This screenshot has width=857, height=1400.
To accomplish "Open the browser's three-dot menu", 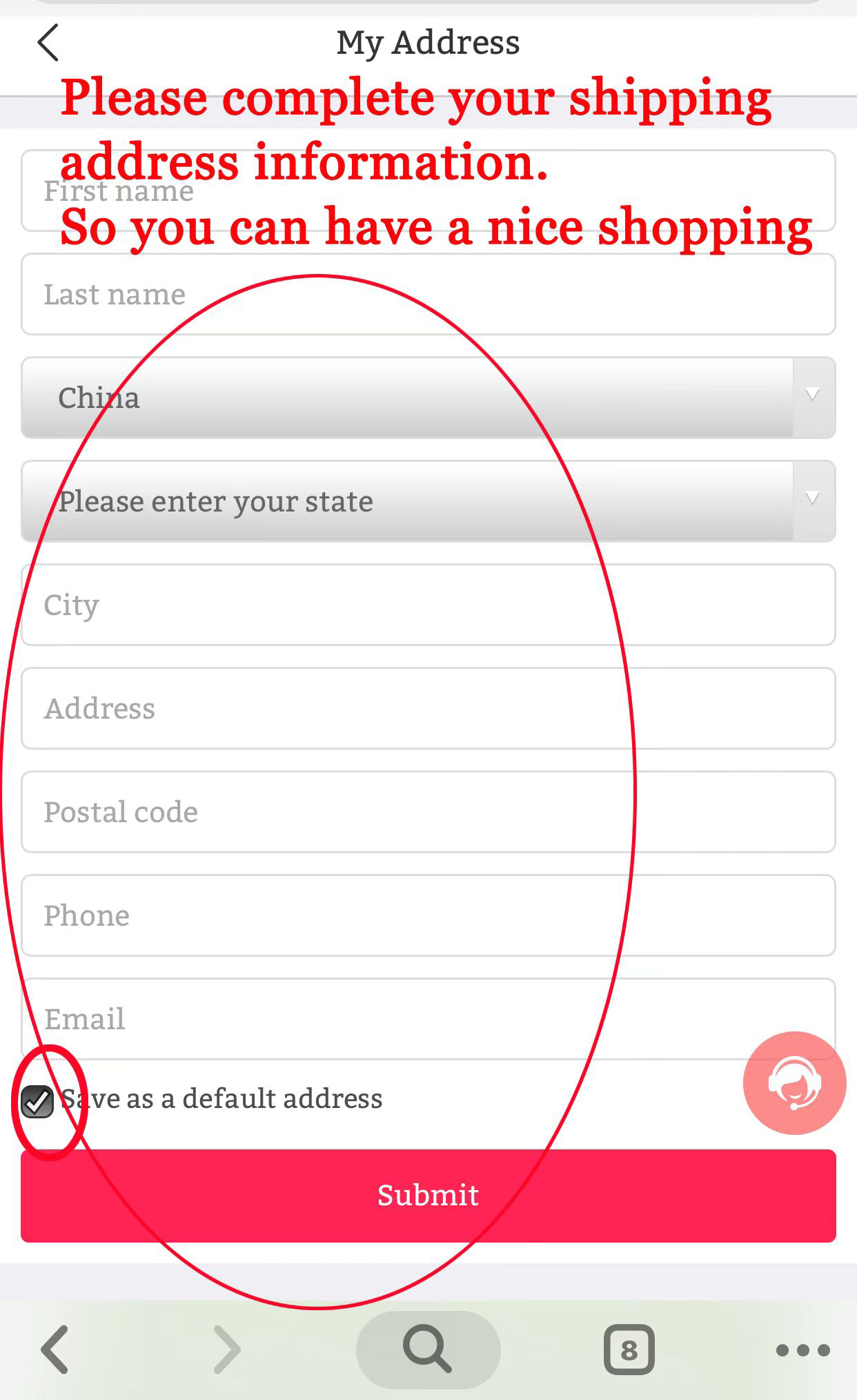I will point(802,1350).
